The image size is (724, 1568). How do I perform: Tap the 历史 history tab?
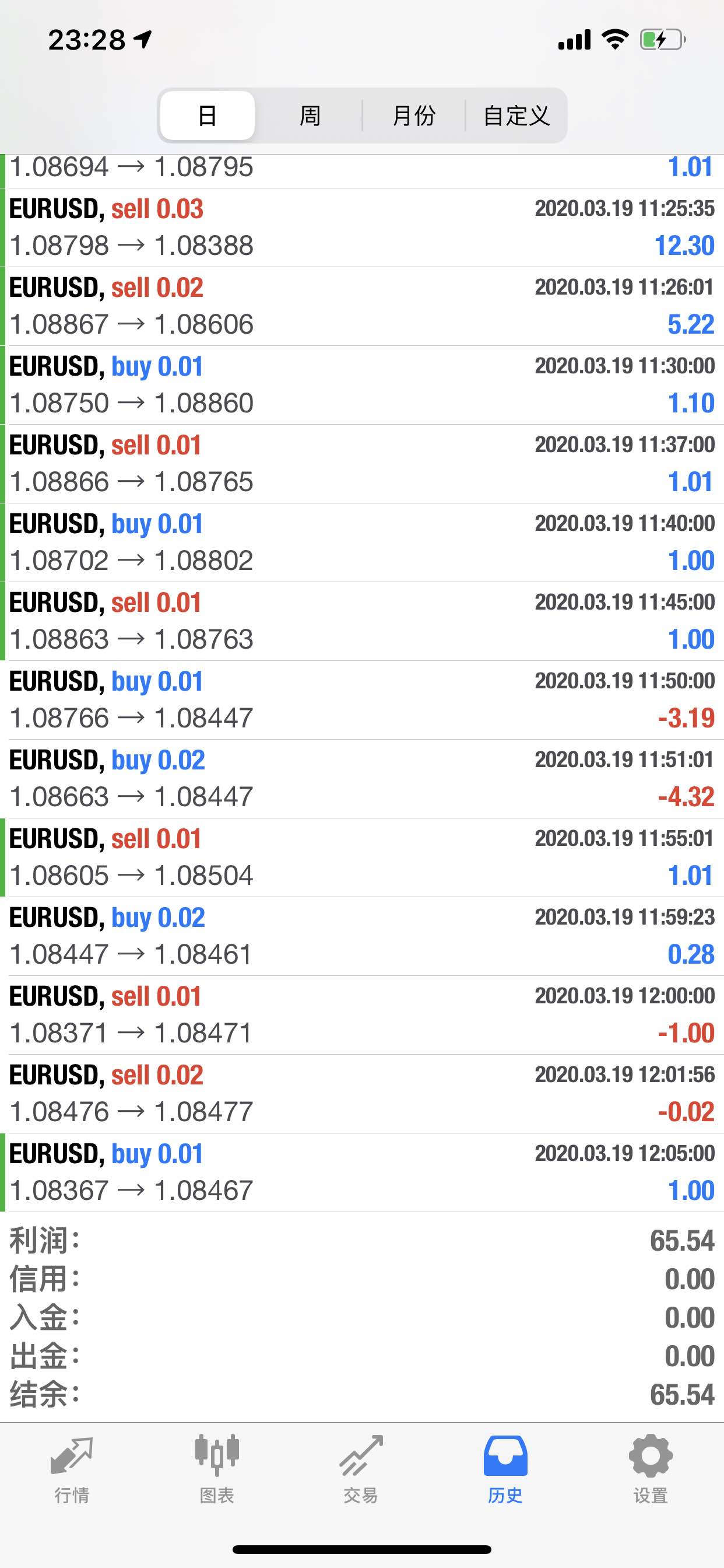[x=505, y=1469]
